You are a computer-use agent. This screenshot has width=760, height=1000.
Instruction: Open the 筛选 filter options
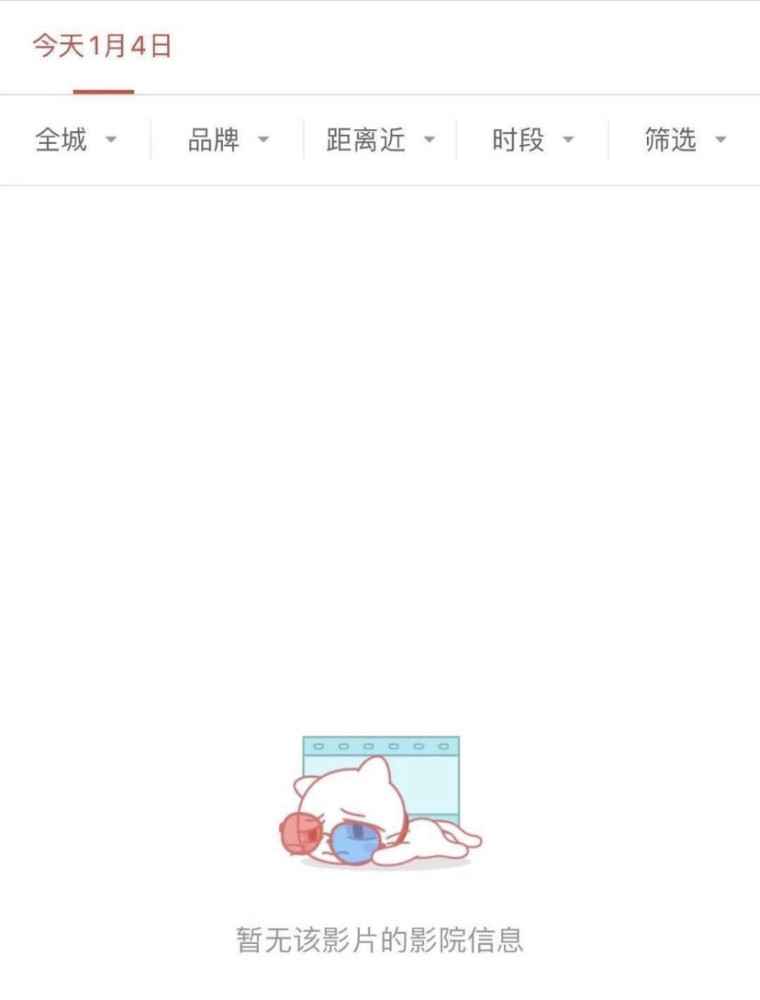[684, 140]
